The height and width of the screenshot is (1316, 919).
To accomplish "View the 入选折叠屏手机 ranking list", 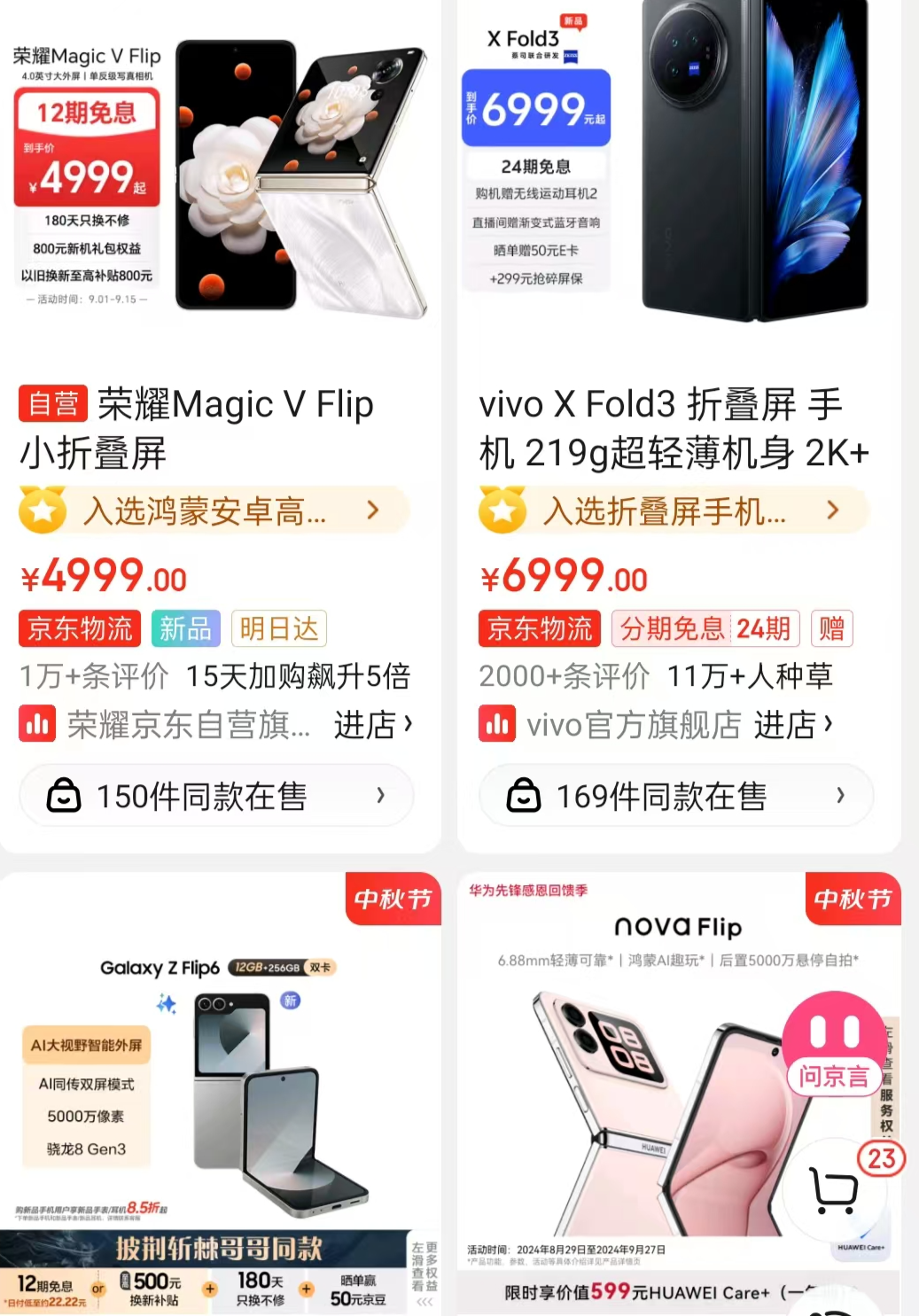I will [x=674, y=510].
